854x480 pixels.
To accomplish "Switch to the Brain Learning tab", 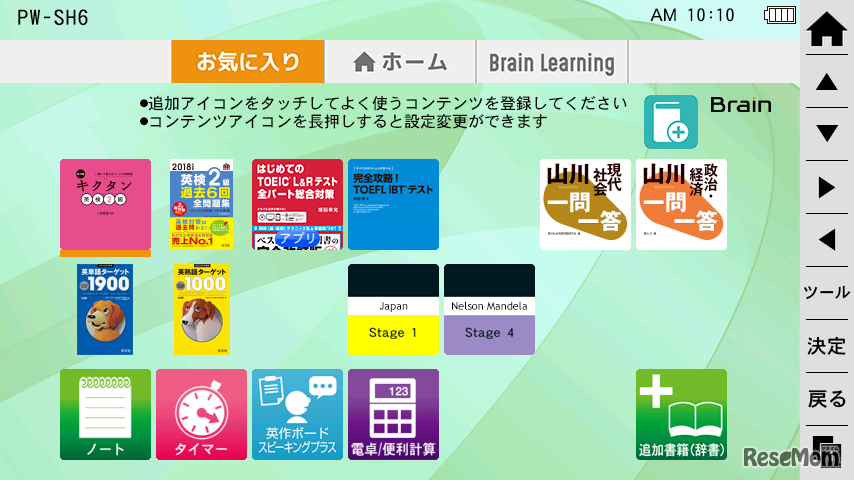I will click(551, 62).
